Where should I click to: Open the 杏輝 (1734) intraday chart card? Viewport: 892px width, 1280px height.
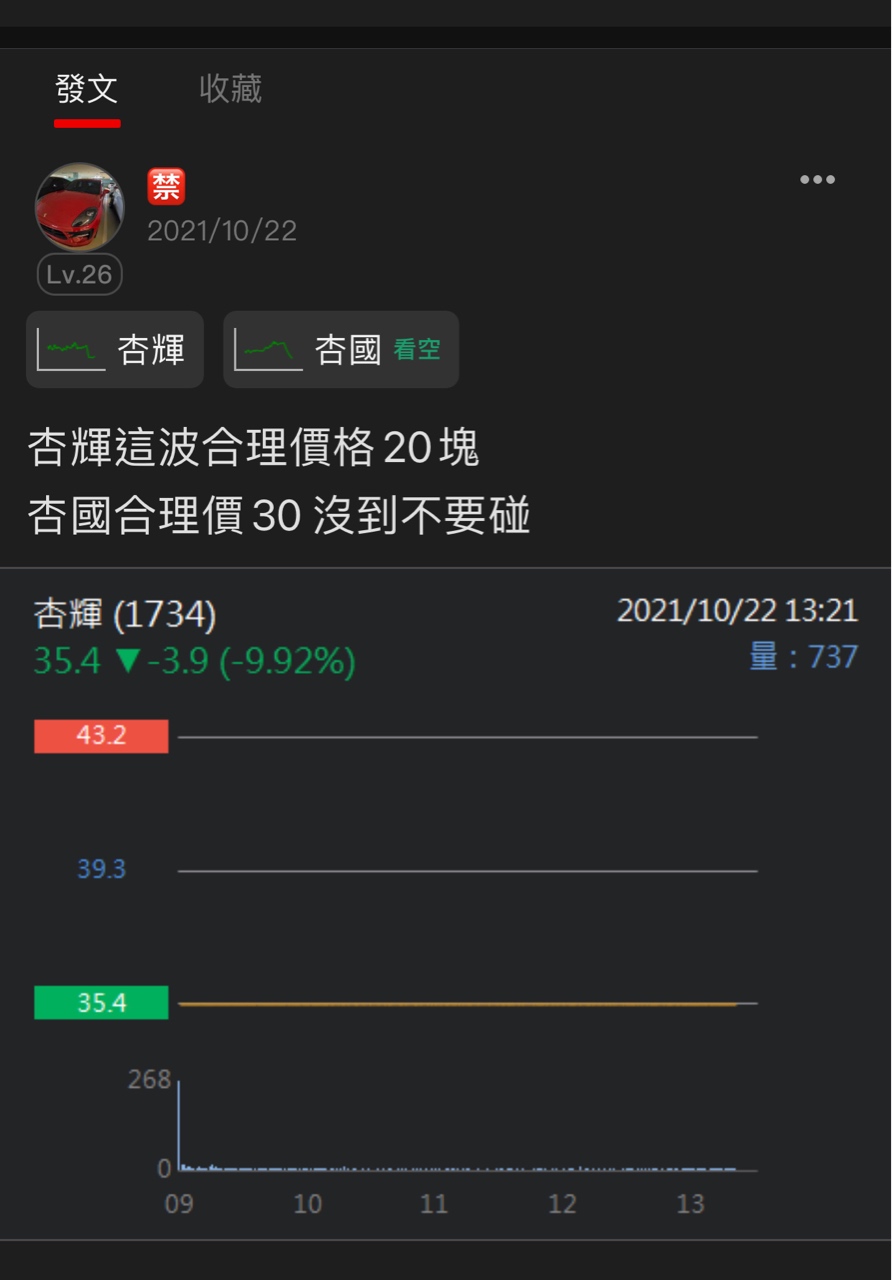click(x=445, y=900)
